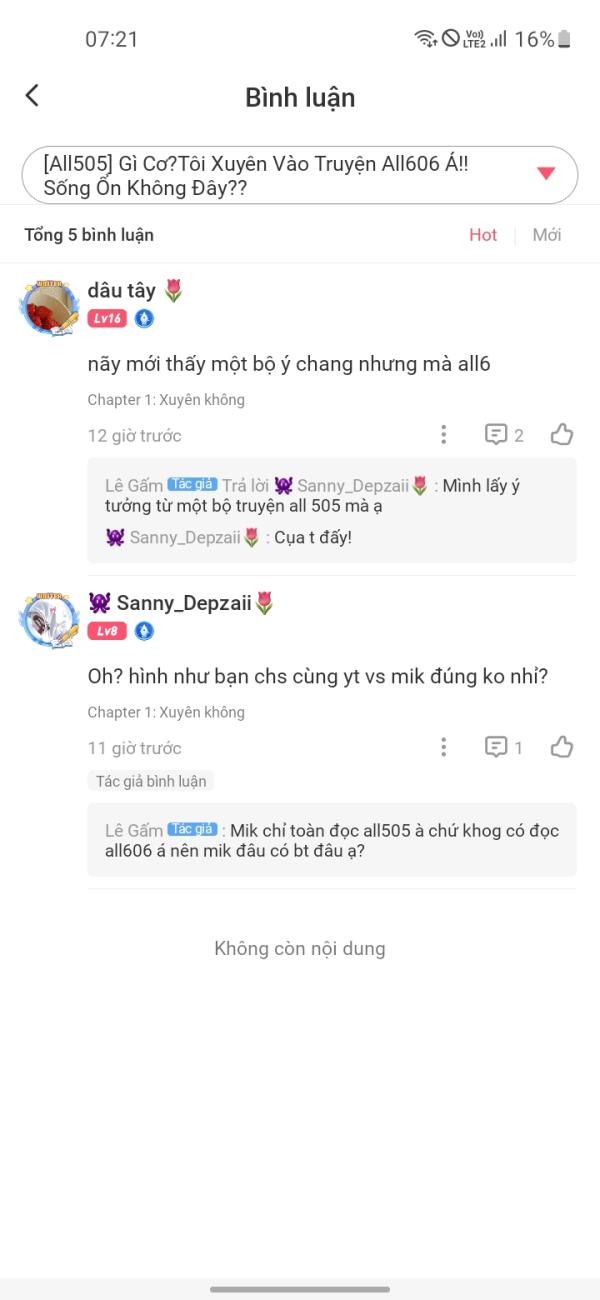600x1300 pixels.
Task: Switch to the Mới sorting tab
Action: click(x=547, y=235)
